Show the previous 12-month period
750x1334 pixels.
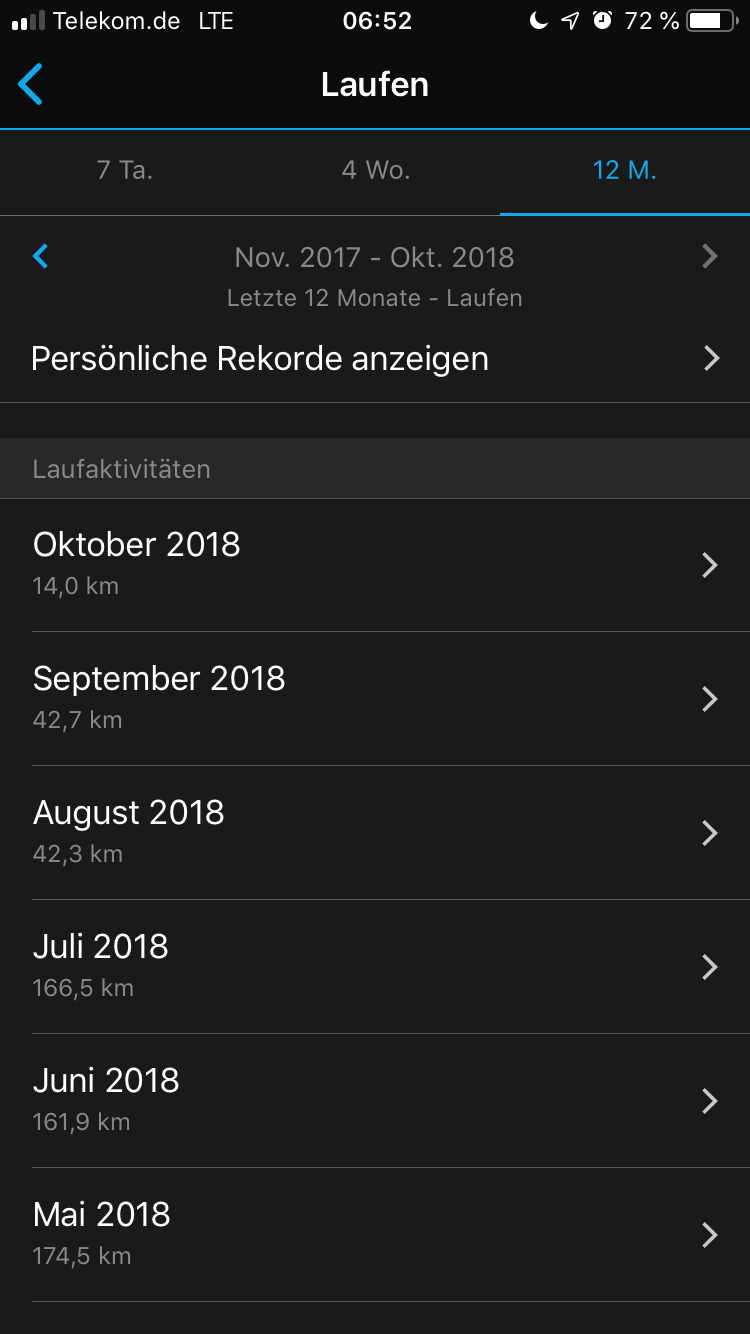40,257
